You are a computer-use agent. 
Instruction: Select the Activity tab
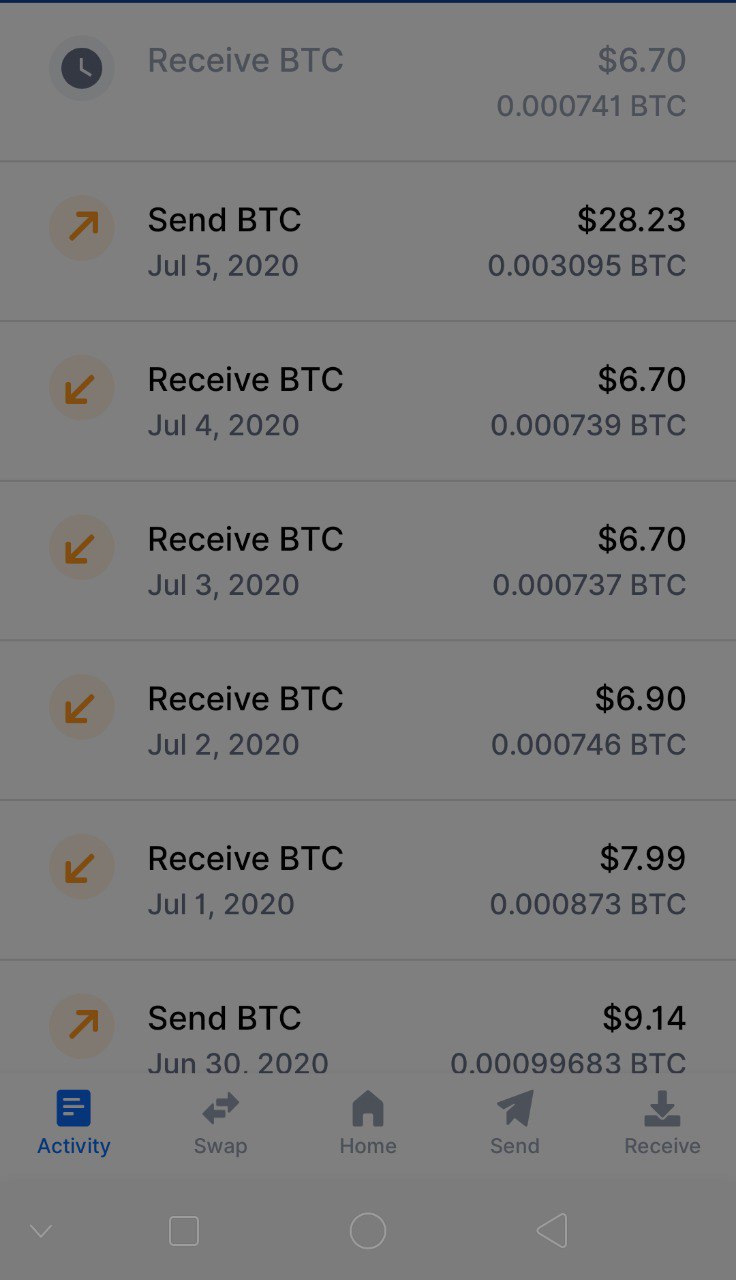tap(74, 1123)
